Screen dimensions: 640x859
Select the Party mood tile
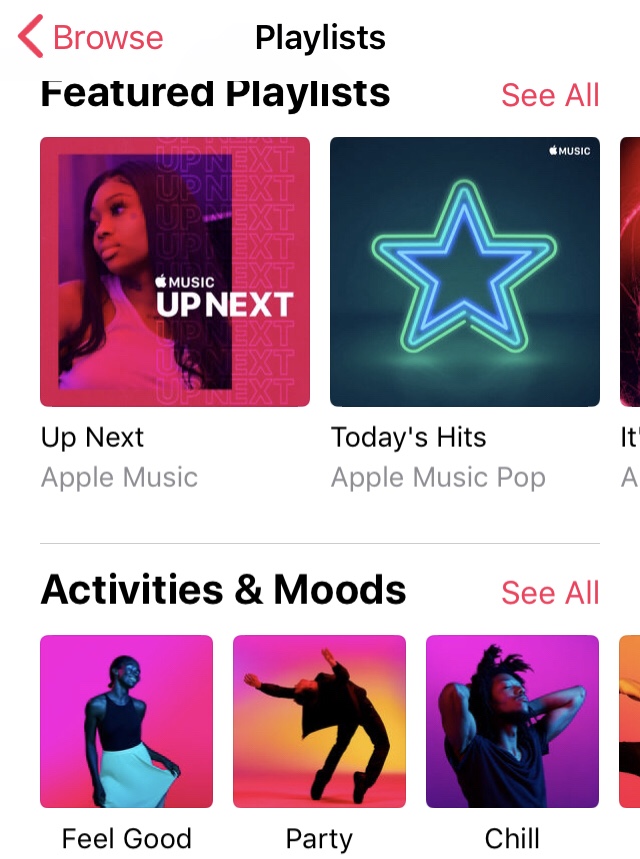click(x=319, y=721)
